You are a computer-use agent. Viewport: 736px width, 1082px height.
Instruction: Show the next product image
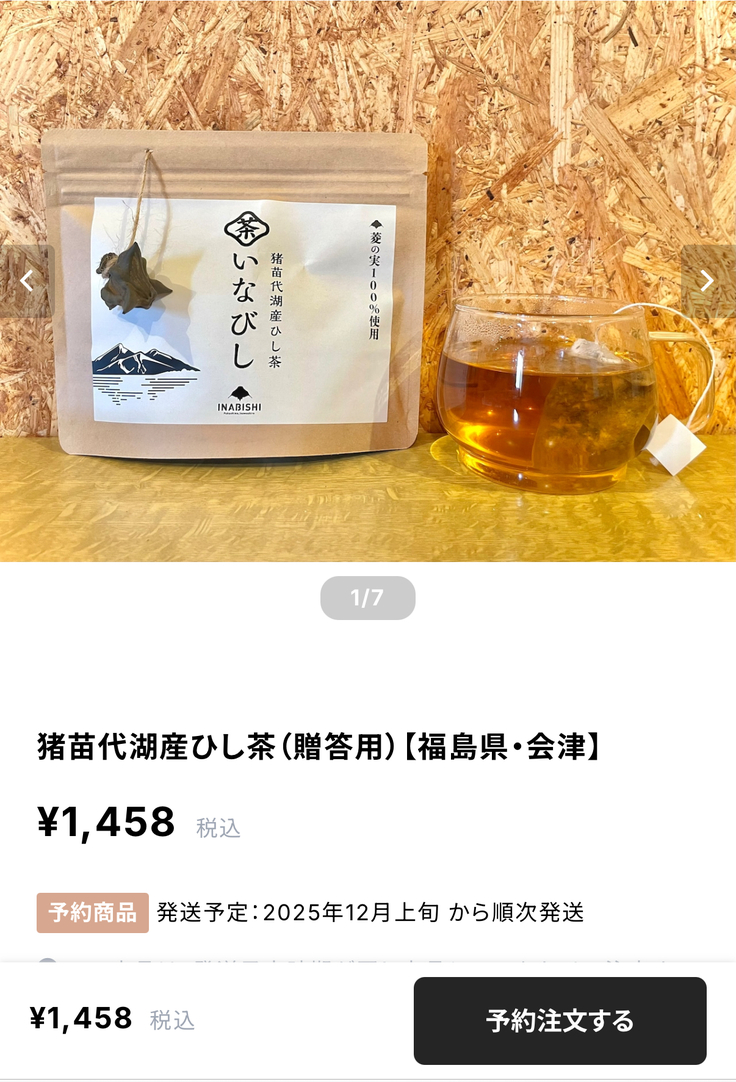coord(708,282)
